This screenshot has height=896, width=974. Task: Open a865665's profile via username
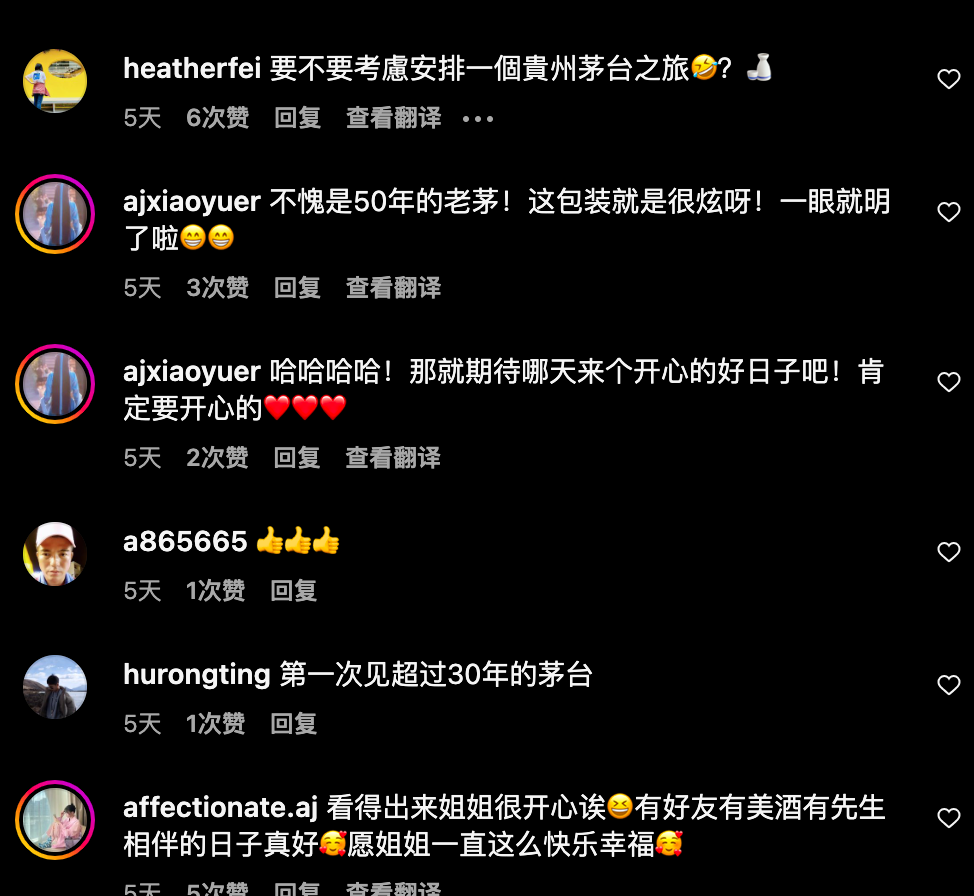[x=185, y=541]
